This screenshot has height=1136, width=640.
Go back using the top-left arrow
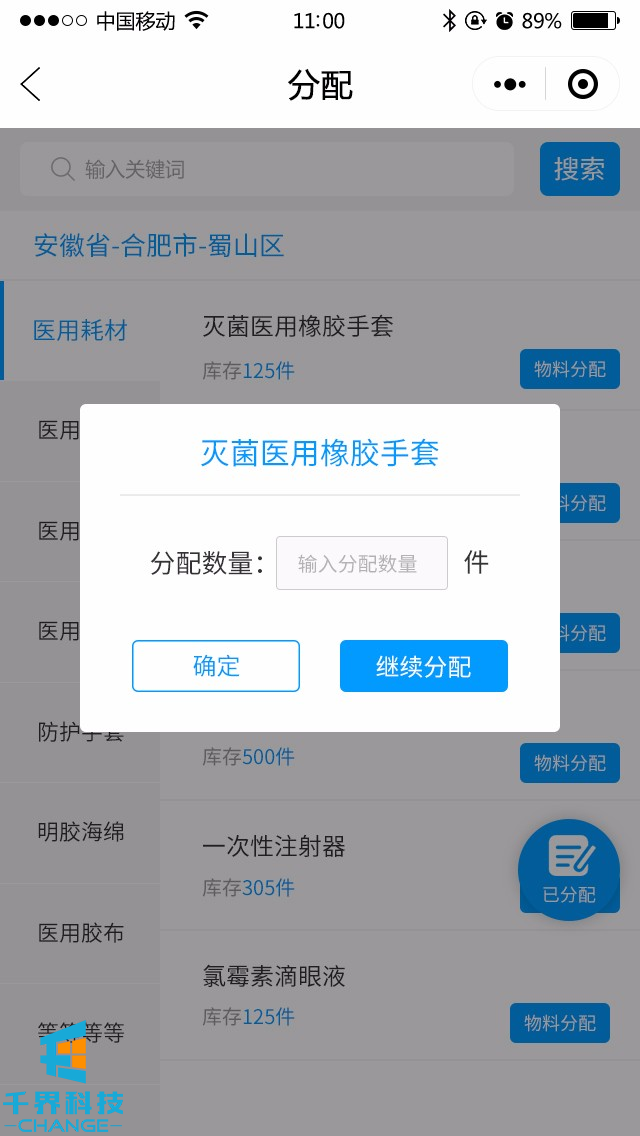coord(31,85)
